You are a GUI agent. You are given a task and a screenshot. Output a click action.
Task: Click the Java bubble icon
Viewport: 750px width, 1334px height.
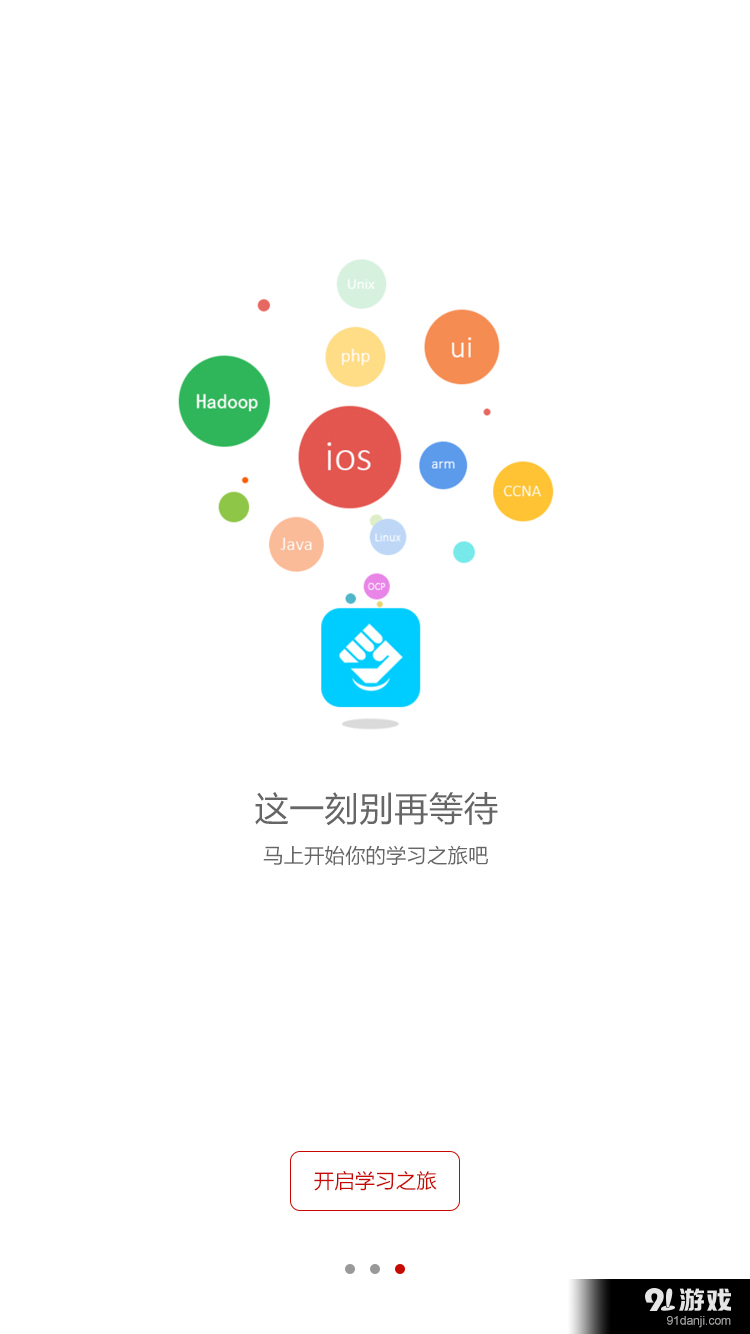296,545
